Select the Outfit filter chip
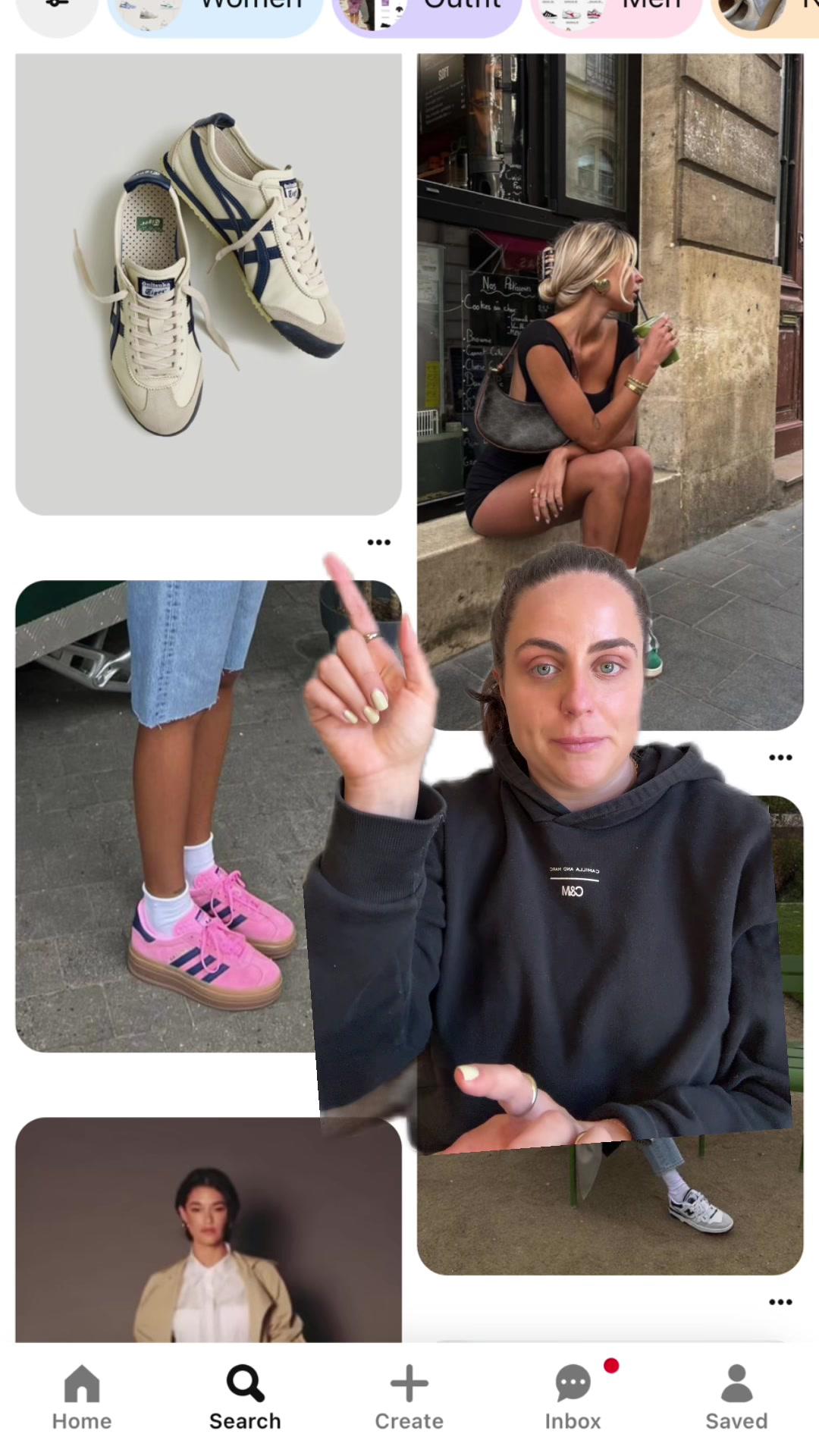This screenshot has width=819, height=1456. (427, 8)
